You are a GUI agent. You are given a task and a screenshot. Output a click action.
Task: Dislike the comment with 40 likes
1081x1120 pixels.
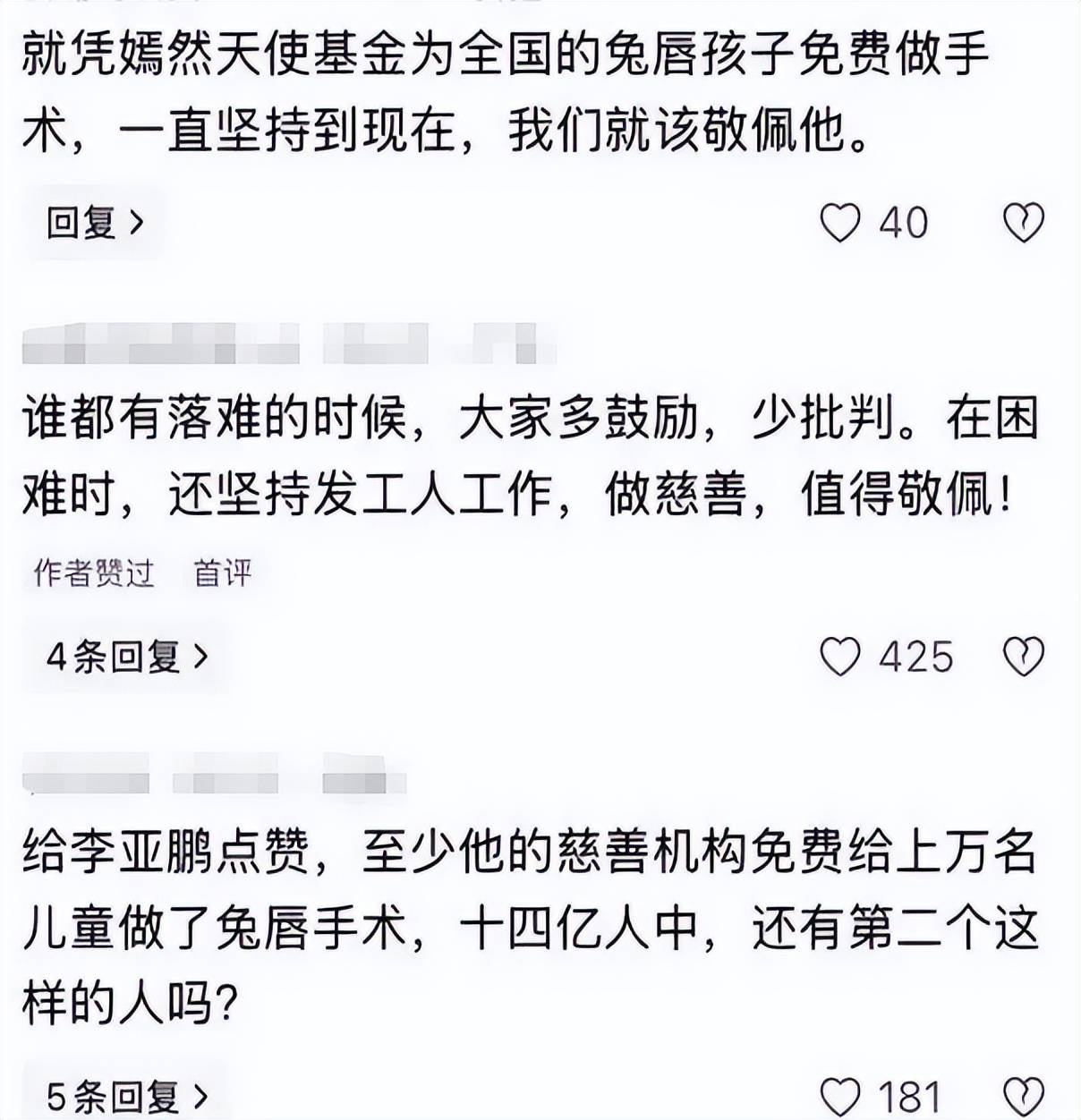(1023, 223)
